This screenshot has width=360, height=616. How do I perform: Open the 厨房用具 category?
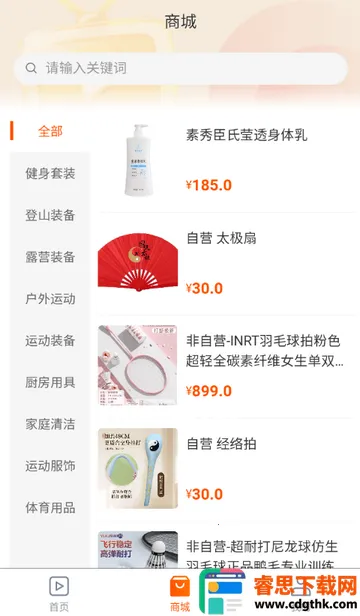tap(50, 382)
